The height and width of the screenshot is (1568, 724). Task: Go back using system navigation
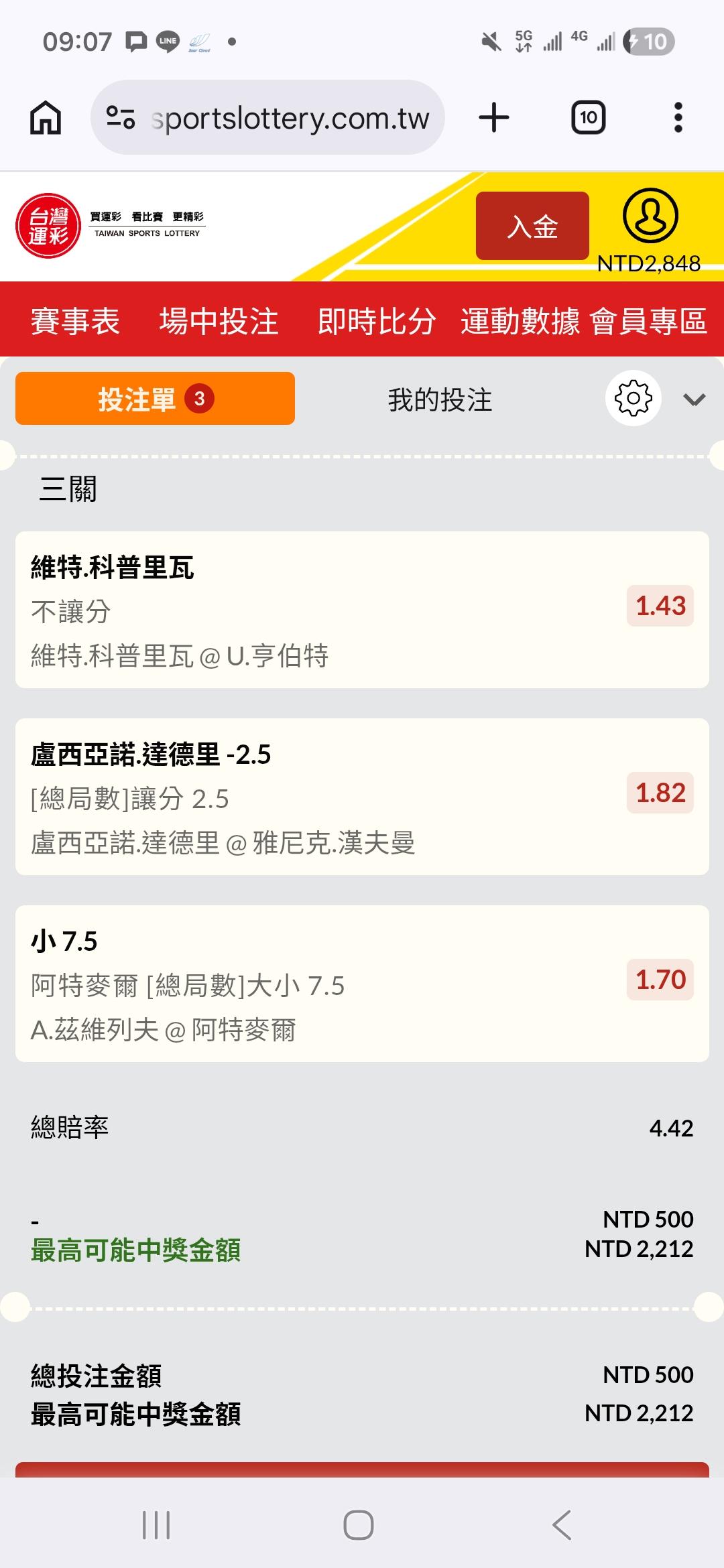562,1525
